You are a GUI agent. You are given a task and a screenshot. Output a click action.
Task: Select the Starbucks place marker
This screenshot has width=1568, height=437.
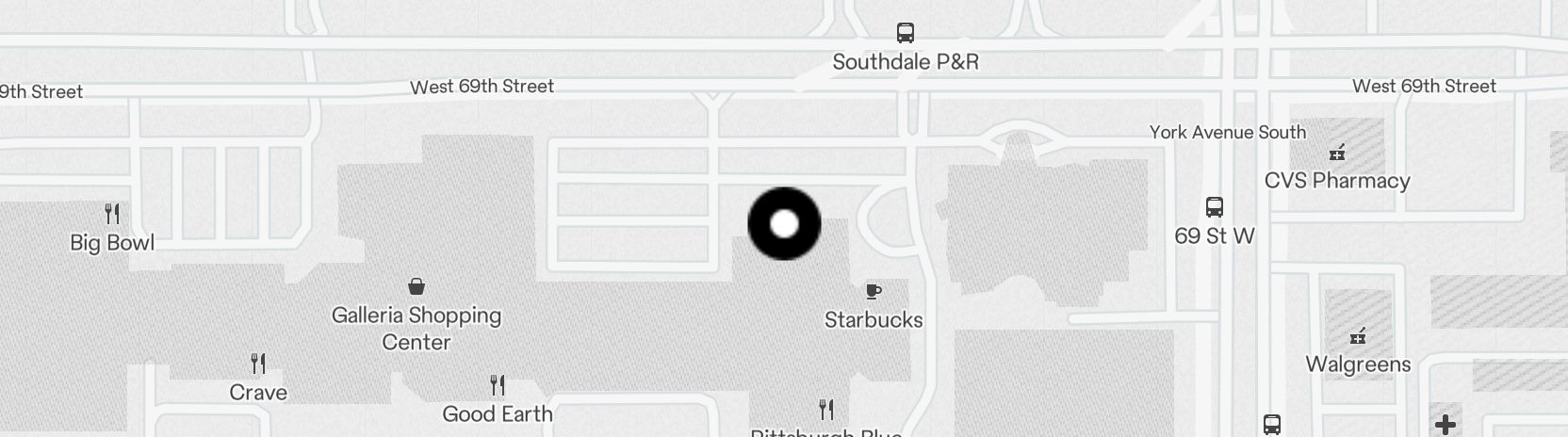874,291
